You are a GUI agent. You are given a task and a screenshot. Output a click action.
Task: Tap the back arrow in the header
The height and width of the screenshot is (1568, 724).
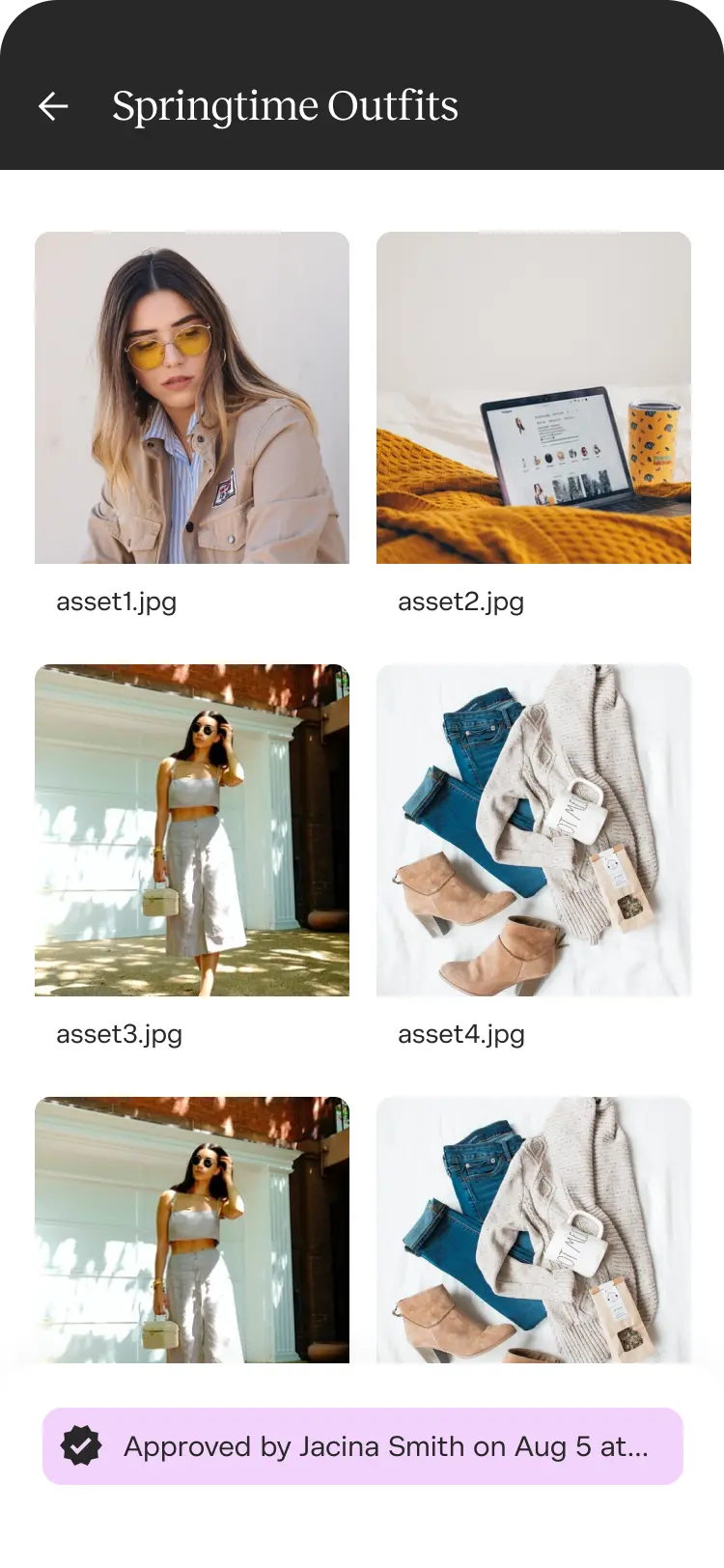tap(55, 106)
